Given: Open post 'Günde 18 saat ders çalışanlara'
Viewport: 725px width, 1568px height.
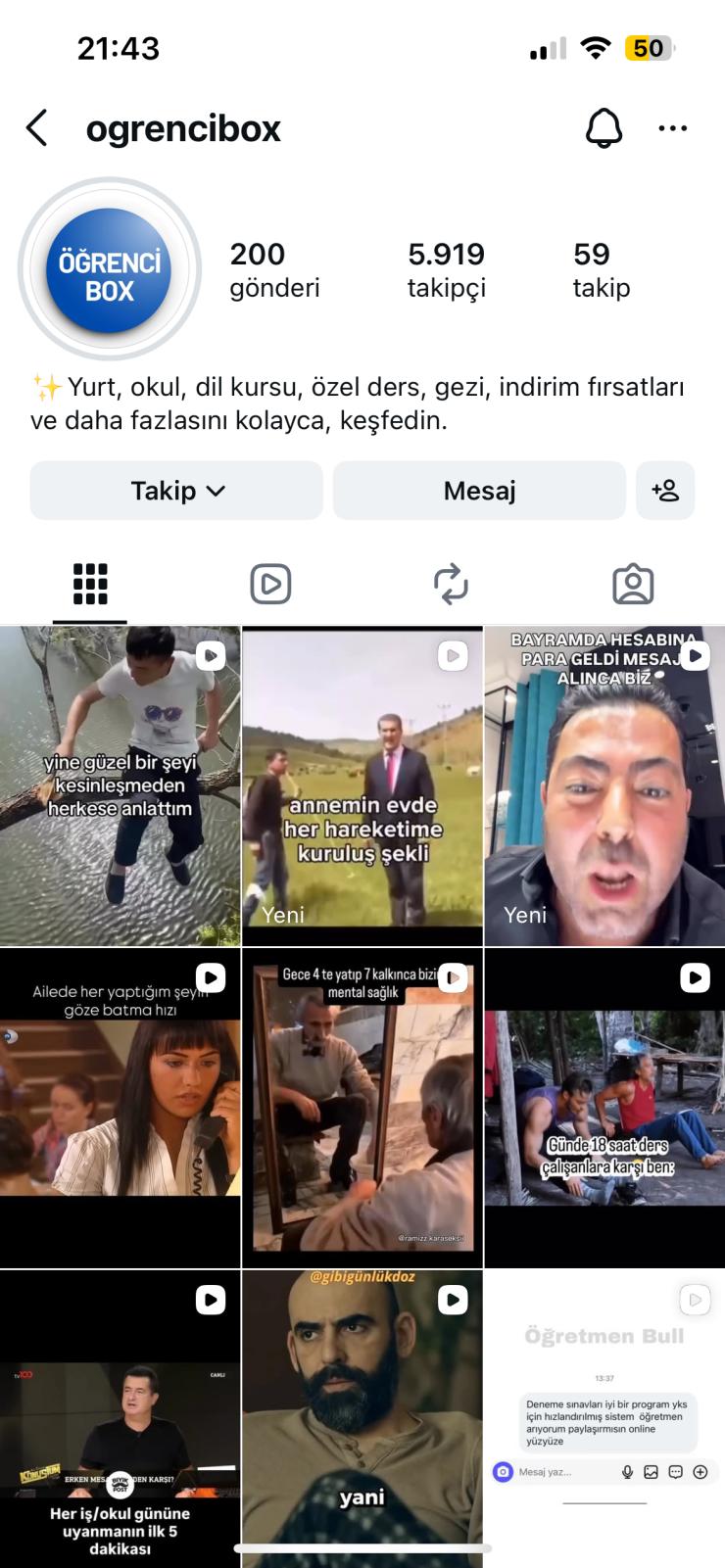Looking at the screenshot, I should [604, 1108].
